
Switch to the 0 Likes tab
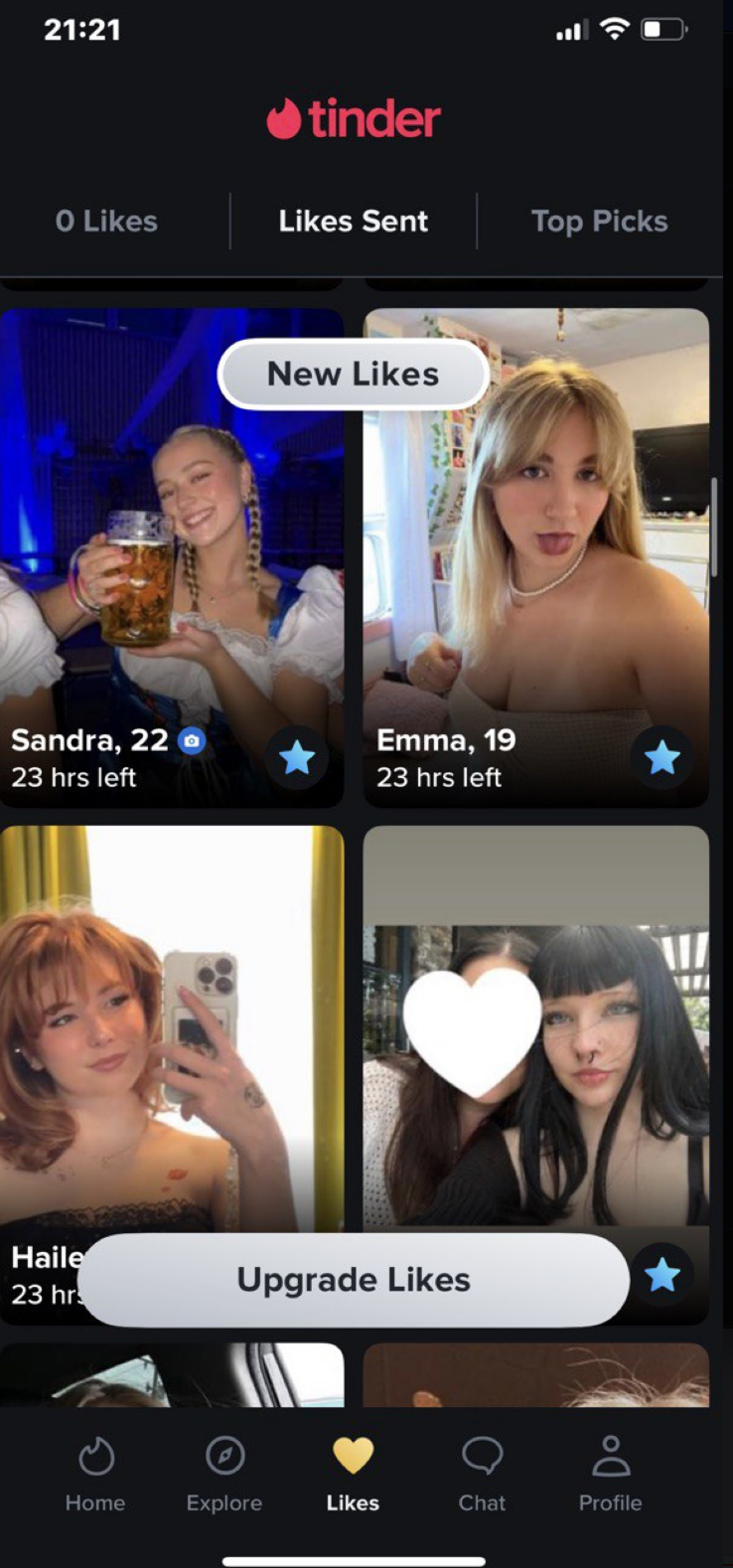point(106,221)
